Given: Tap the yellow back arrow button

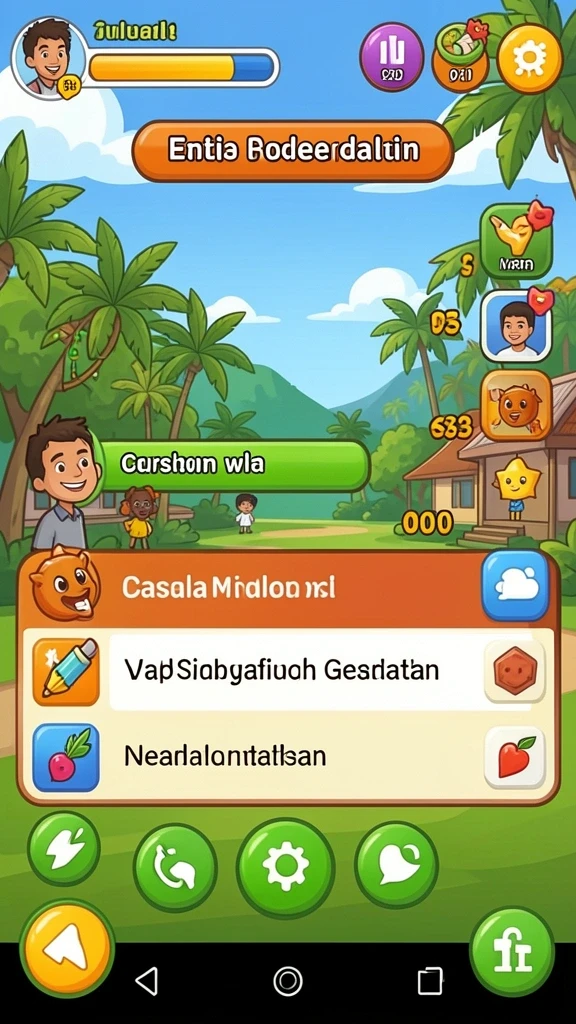Looking at the screenshot, I should click(67, 949).
